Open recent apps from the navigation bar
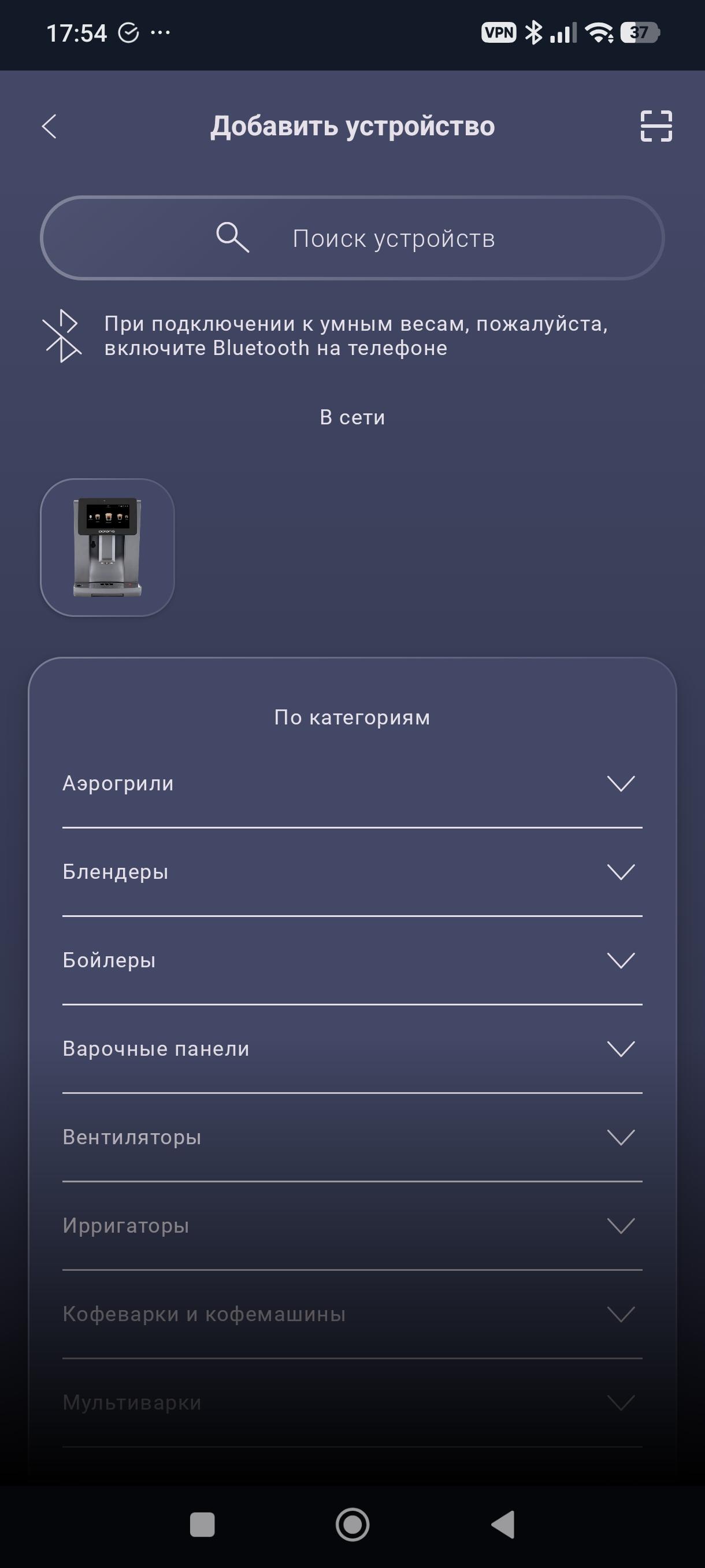This screenshot has height=1568, width=705. pos(203,1525)
